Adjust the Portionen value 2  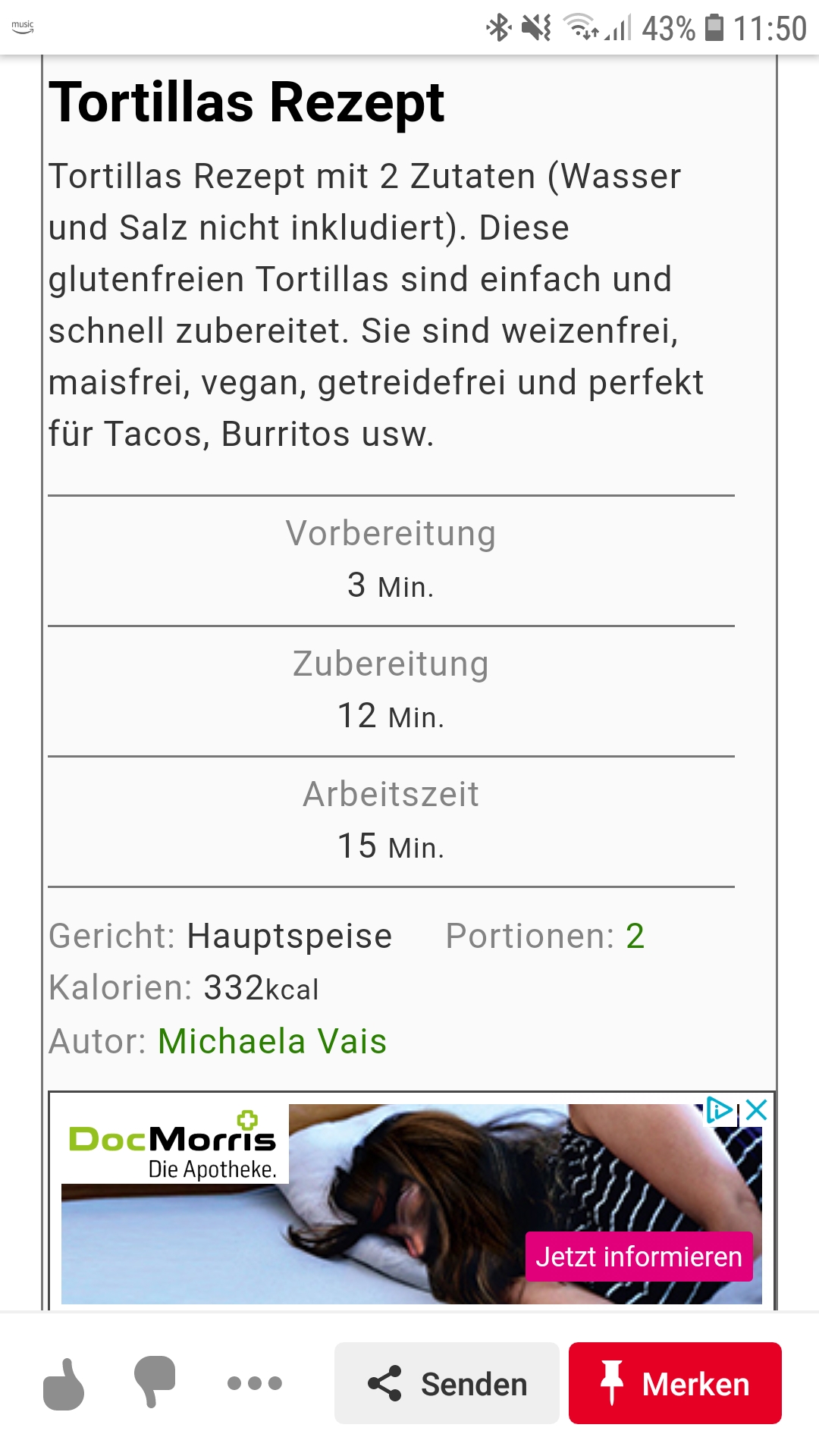click(x=635, y=936)
